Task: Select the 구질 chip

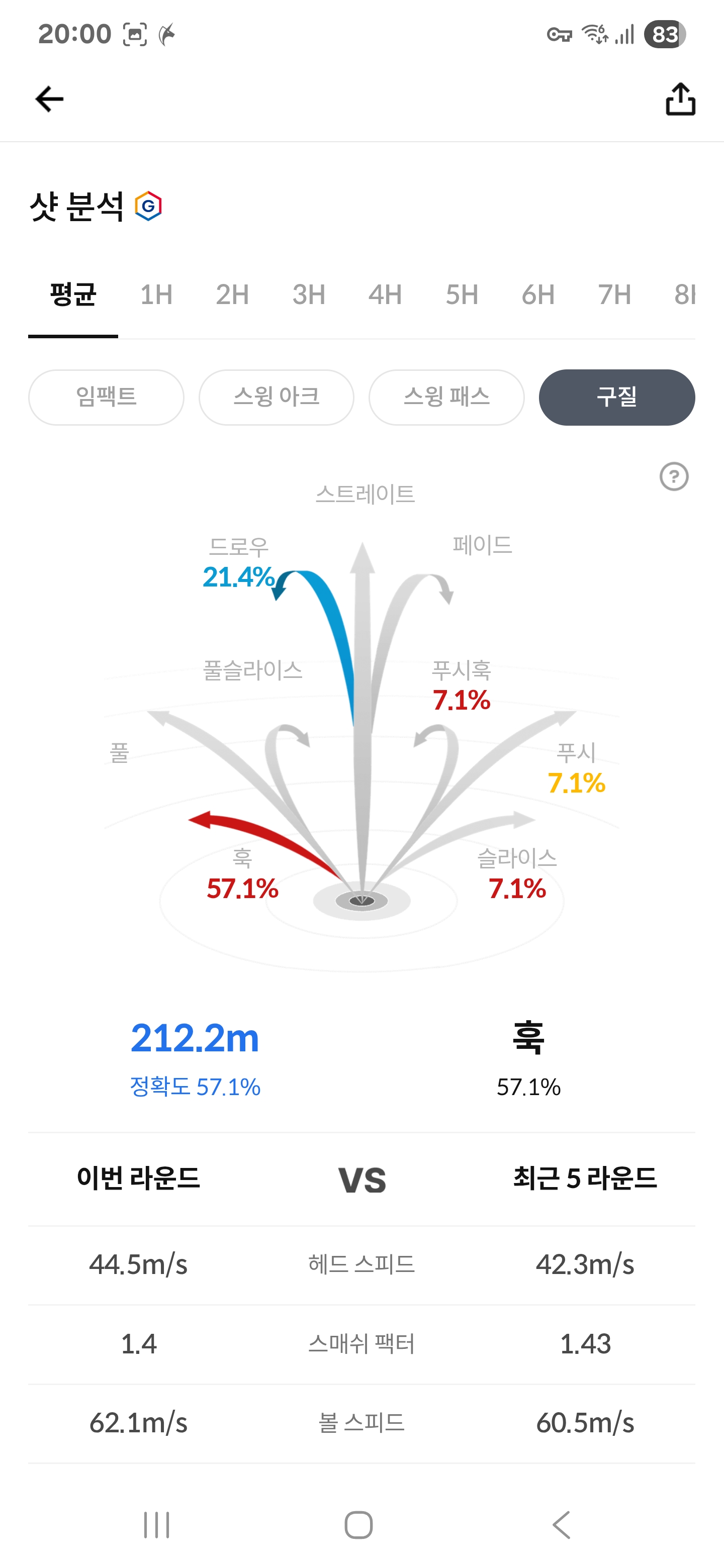Action: click(x=617, y=397)
